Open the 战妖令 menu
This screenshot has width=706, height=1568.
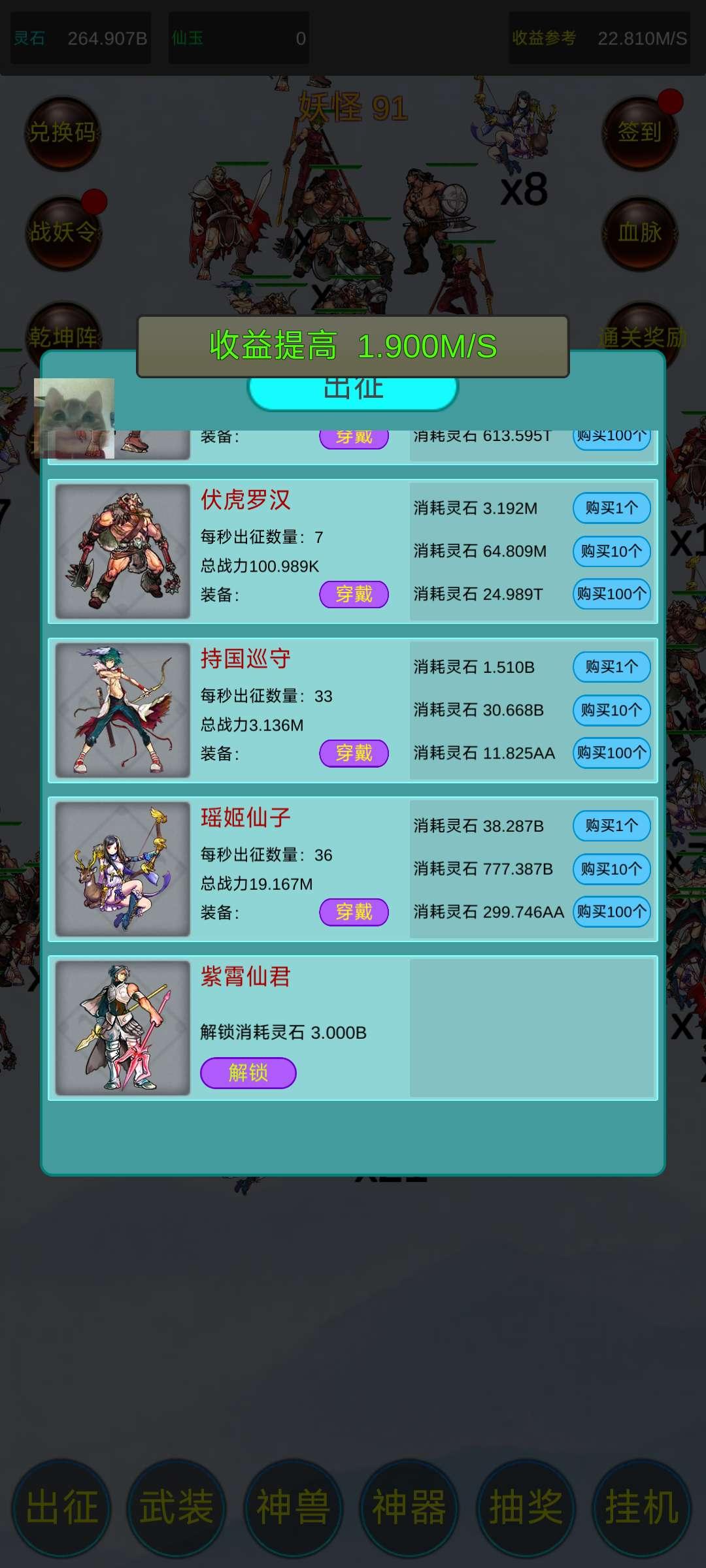click(63, 233)
